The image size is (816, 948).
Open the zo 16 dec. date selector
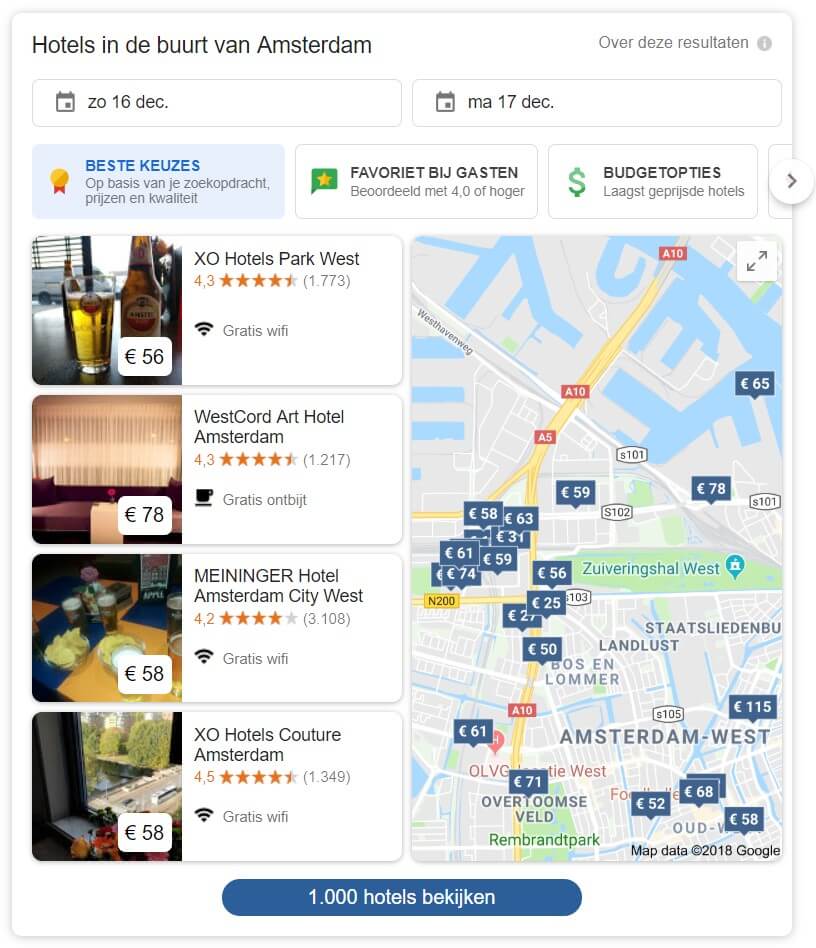(216, 102)
